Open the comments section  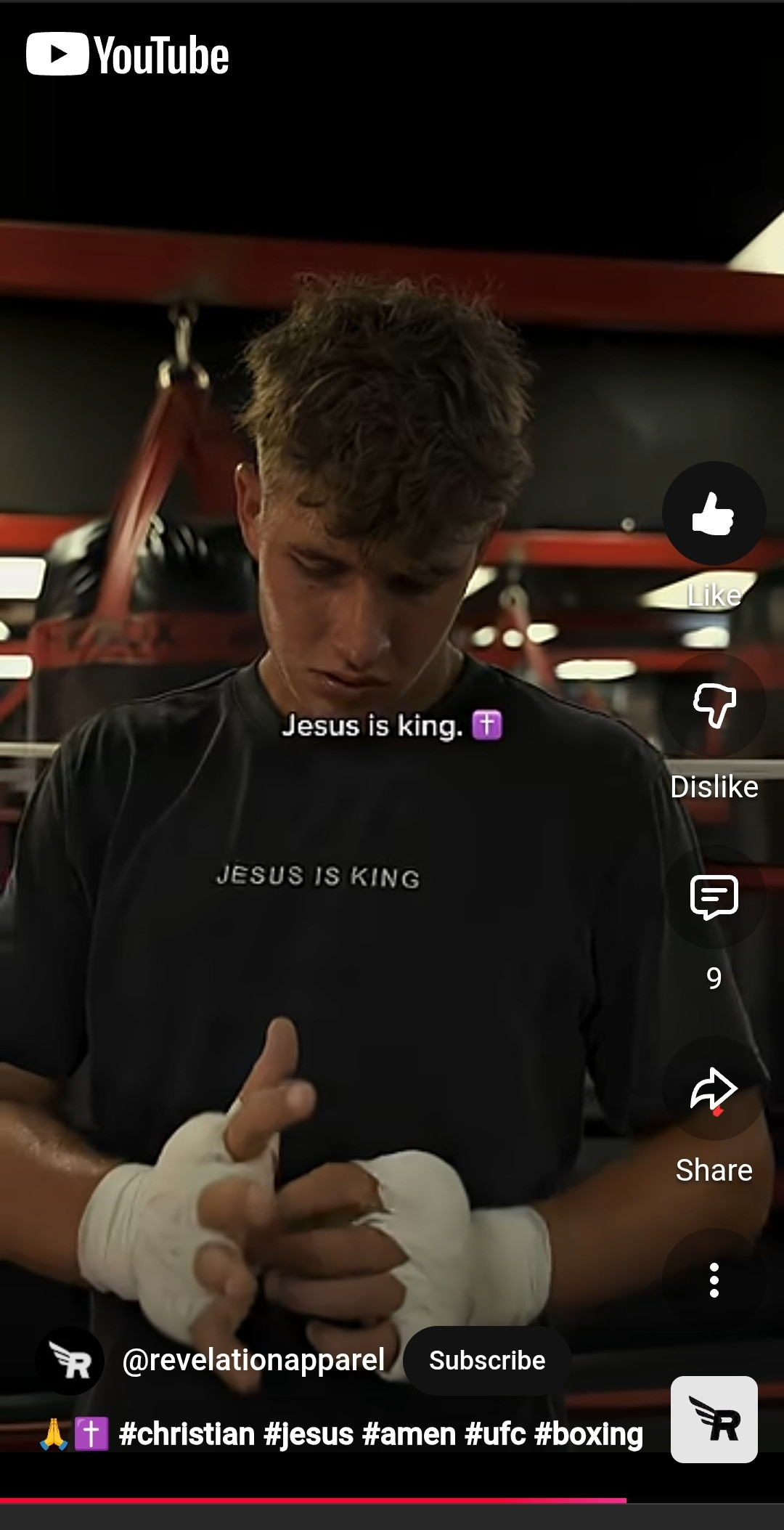714,897
